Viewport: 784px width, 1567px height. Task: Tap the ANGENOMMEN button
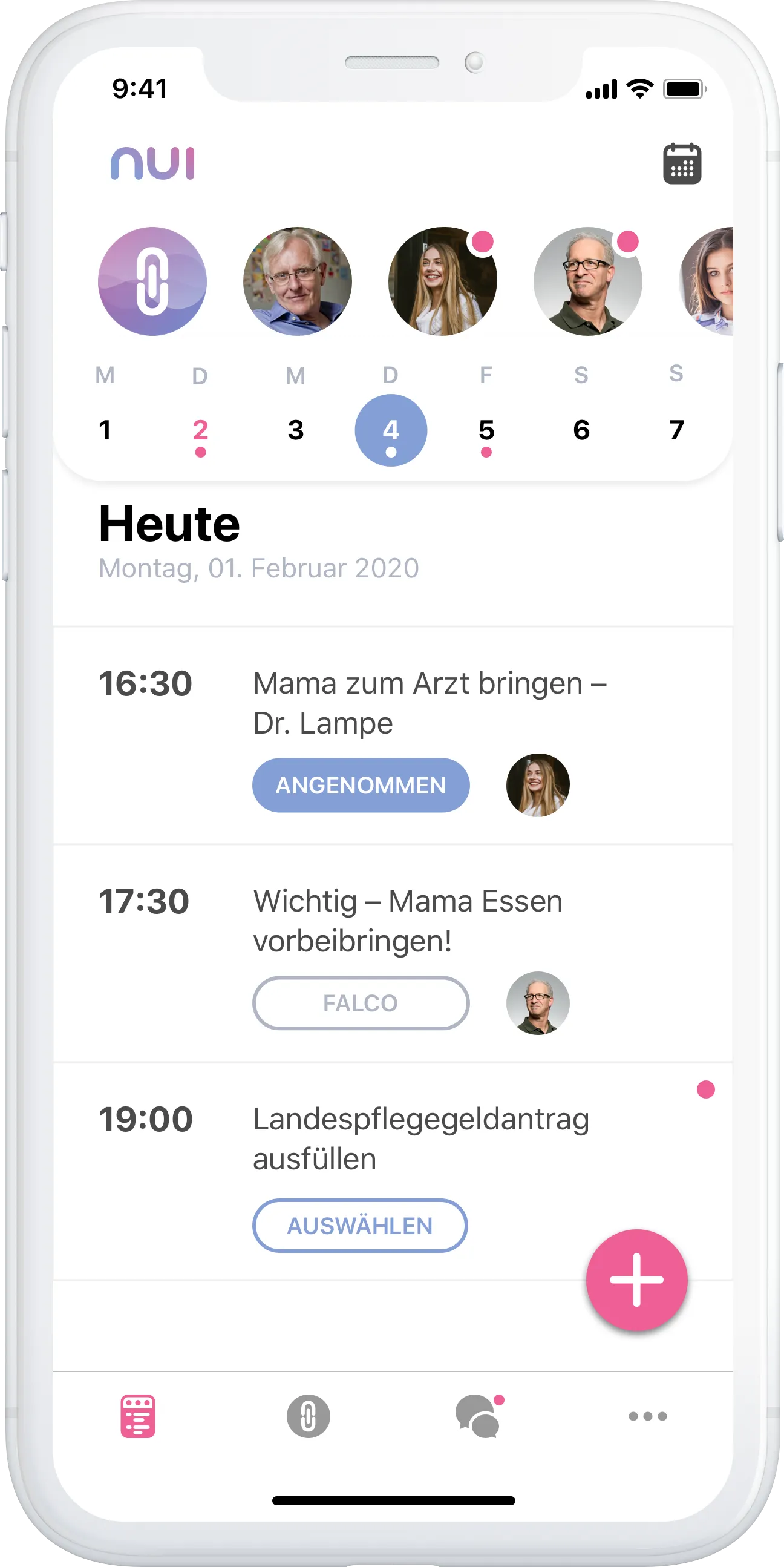pos(361,785)
